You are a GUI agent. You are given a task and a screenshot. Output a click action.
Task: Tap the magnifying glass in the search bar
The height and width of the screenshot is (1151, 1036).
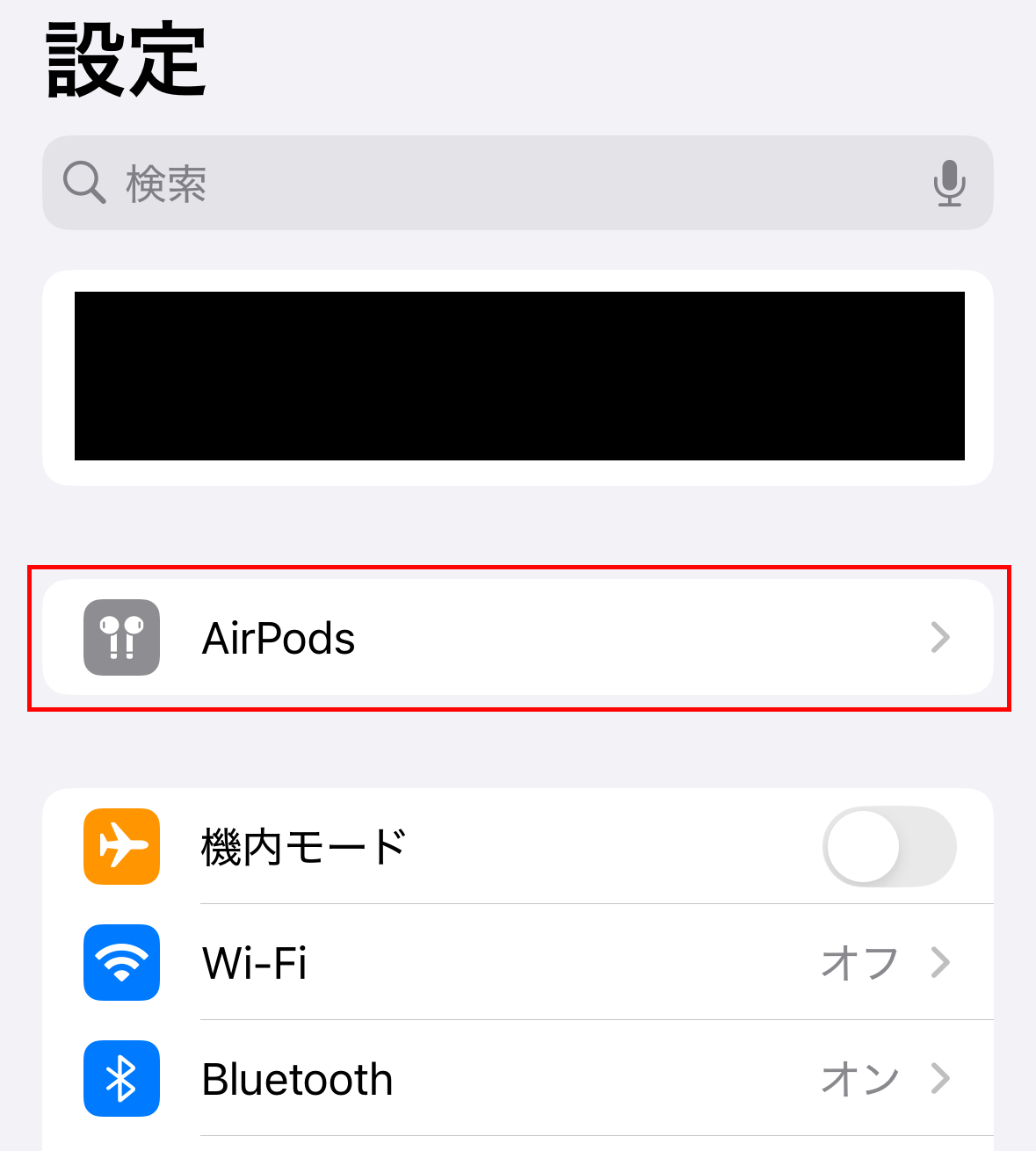point(83,183)
